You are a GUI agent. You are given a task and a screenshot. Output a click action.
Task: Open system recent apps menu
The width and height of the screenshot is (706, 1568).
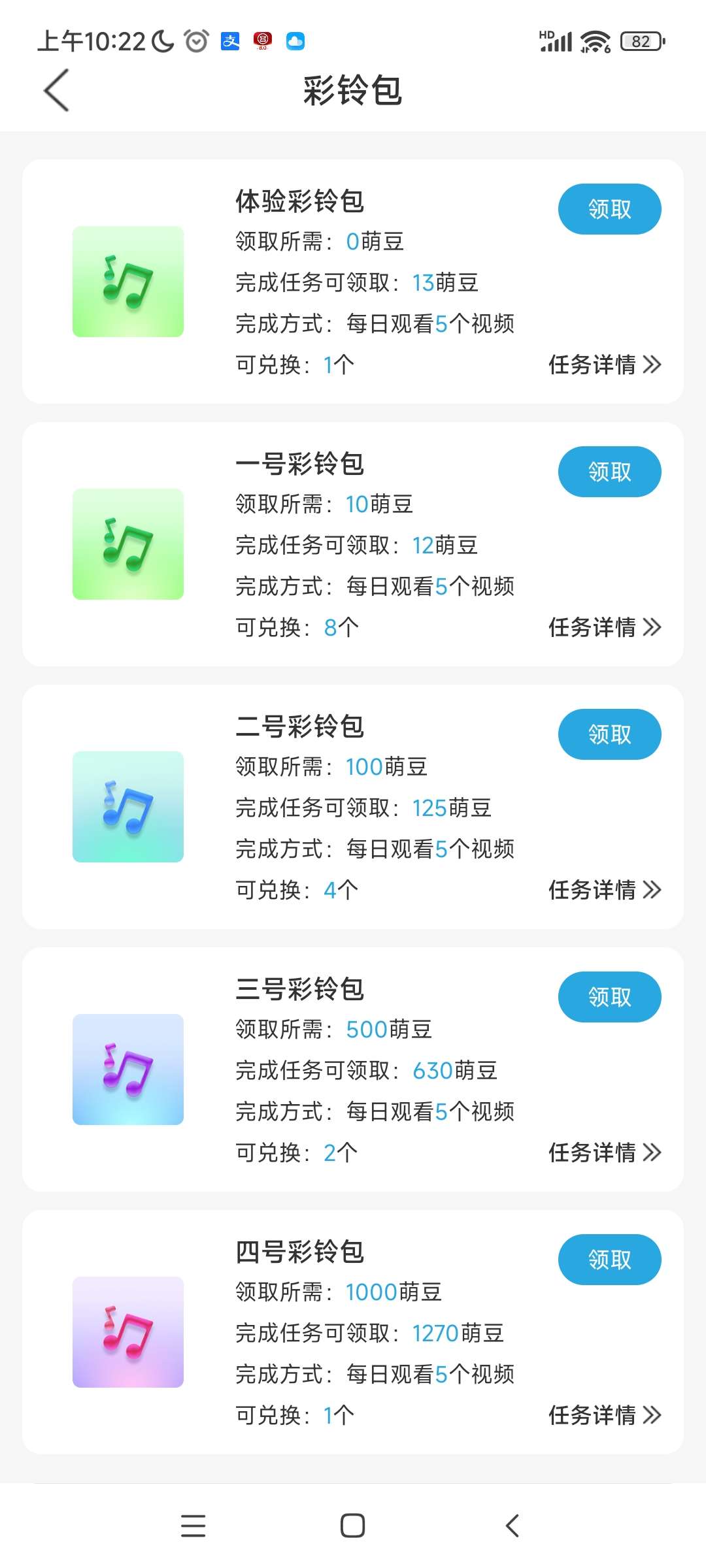click(x=193, y=1526)
